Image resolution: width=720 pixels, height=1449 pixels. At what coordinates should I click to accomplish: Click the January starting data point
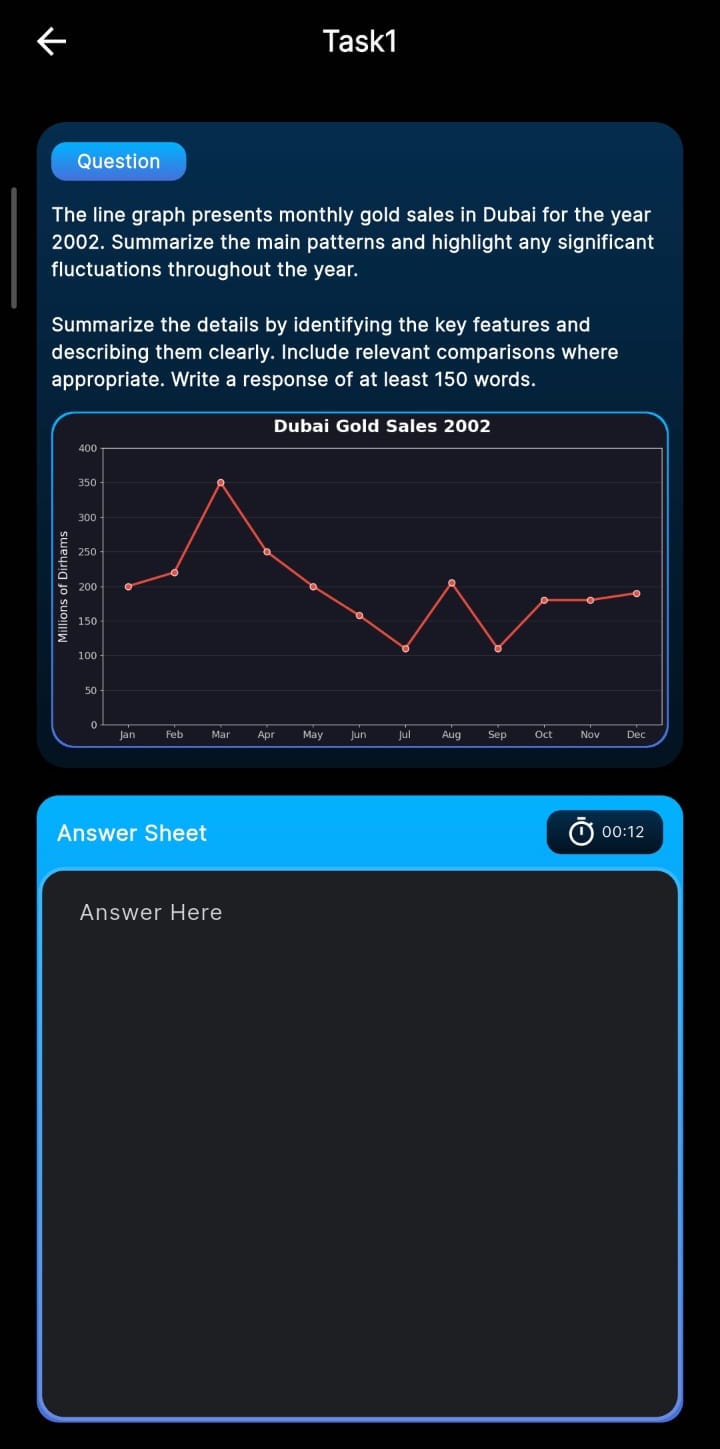127,587
